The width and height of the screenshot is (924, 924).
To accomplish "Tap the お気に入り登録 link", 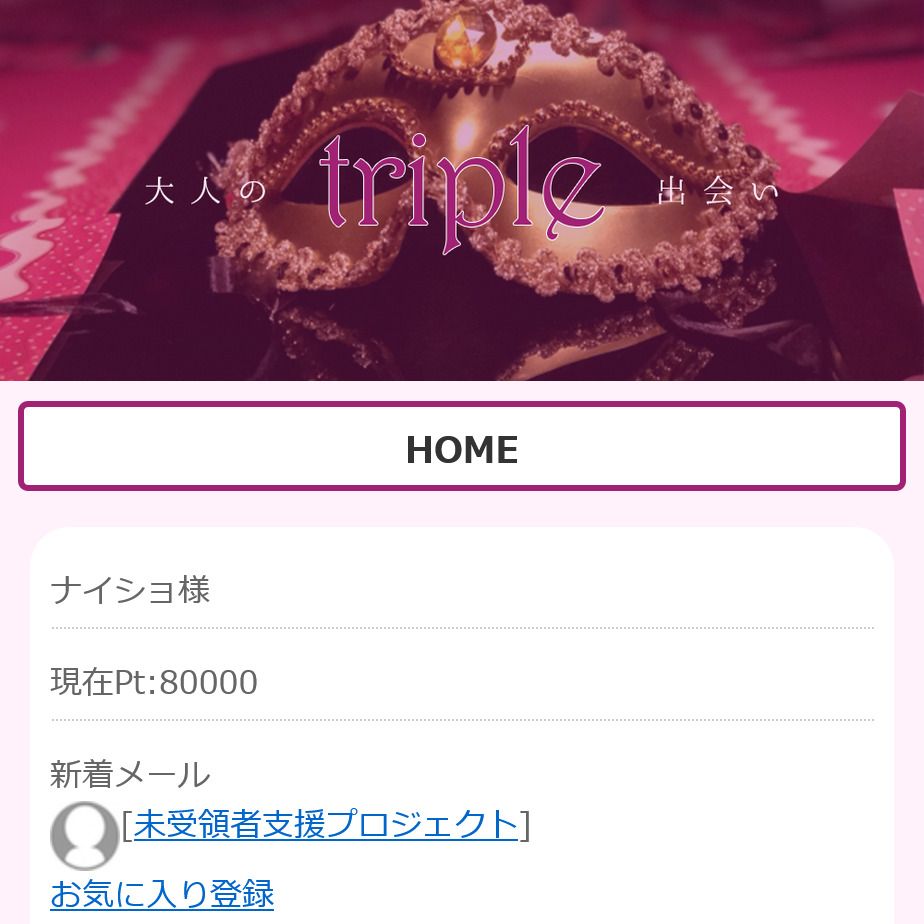I will click(162, 893).
